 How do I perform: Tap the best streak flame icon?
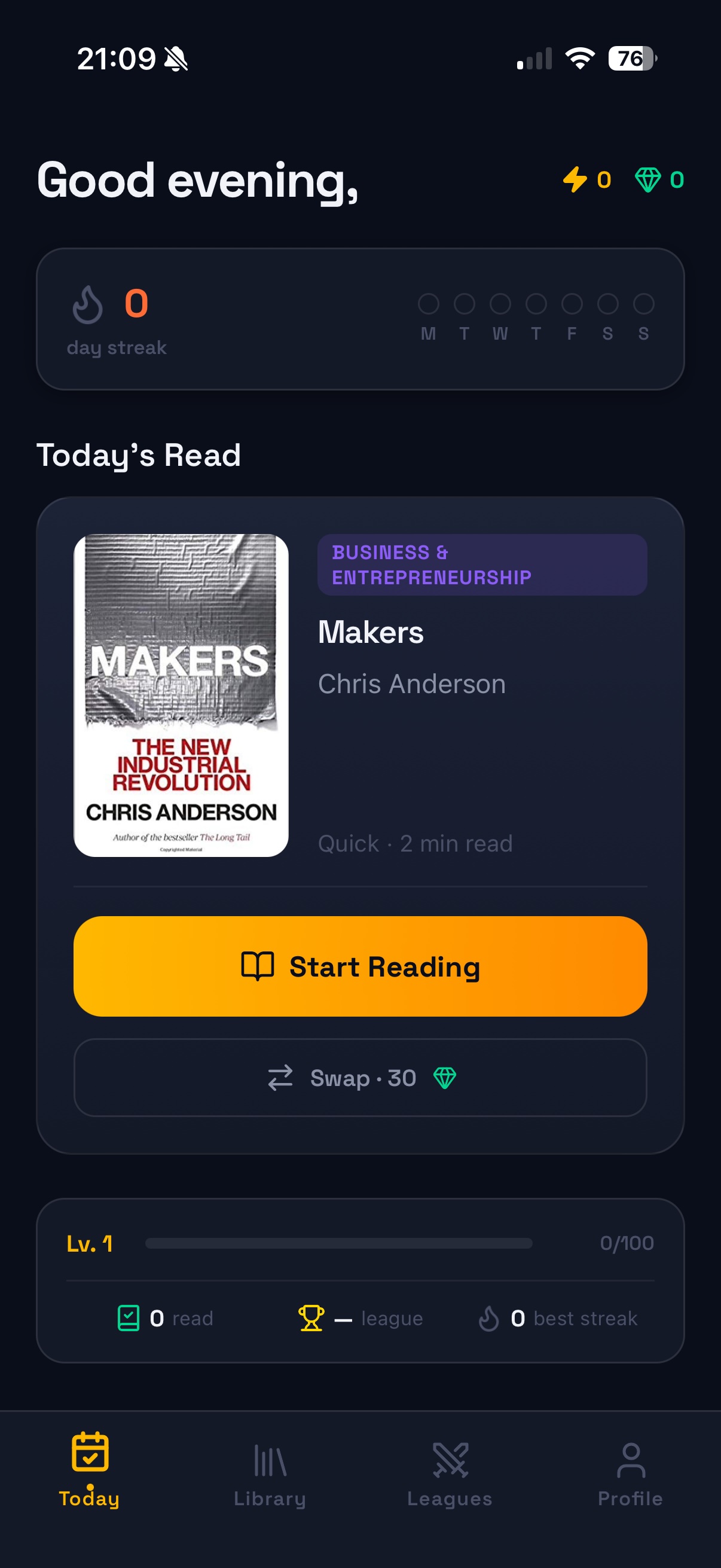488,1318
